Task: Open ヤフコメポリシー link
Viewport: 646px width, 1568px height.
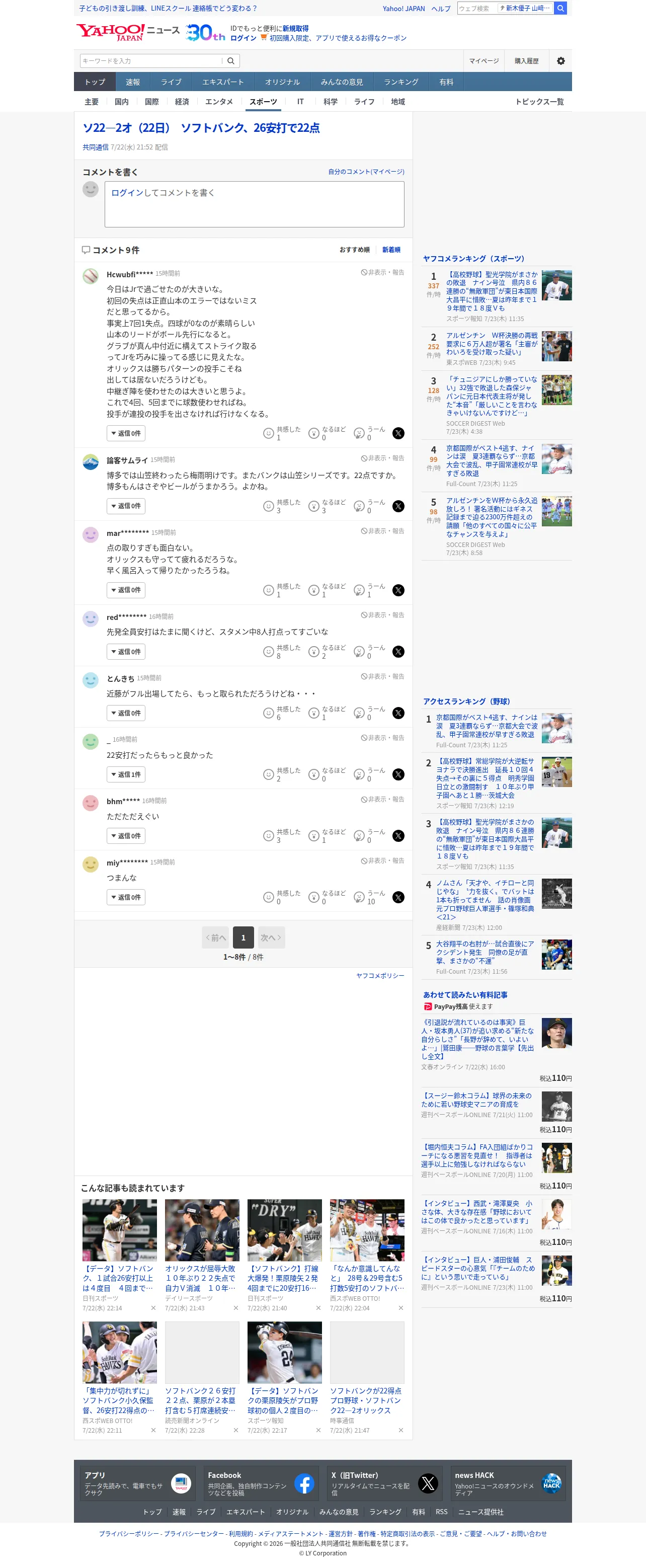Action: tap(380, 976)
